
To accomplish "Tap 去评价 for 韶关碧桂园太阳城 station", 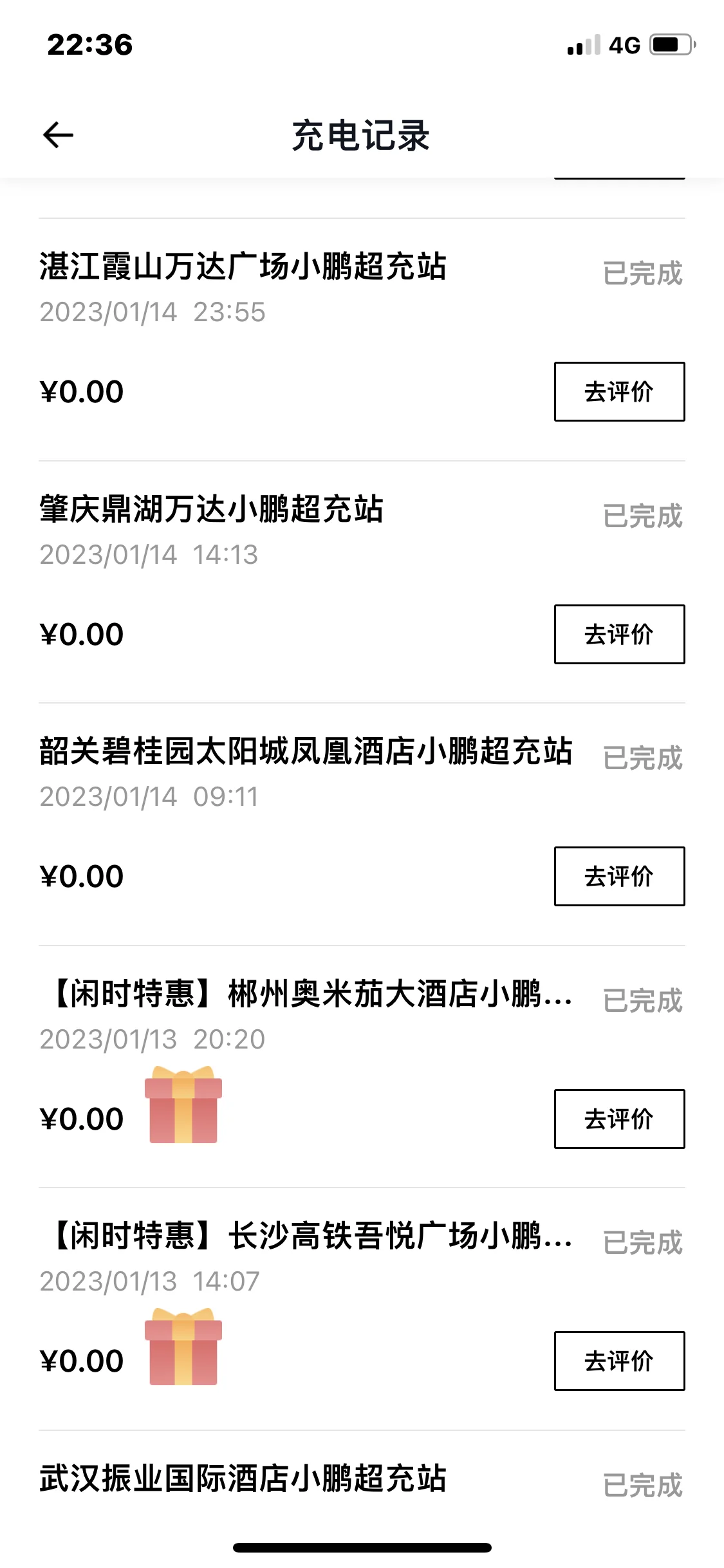I will (x=619, y=876).
